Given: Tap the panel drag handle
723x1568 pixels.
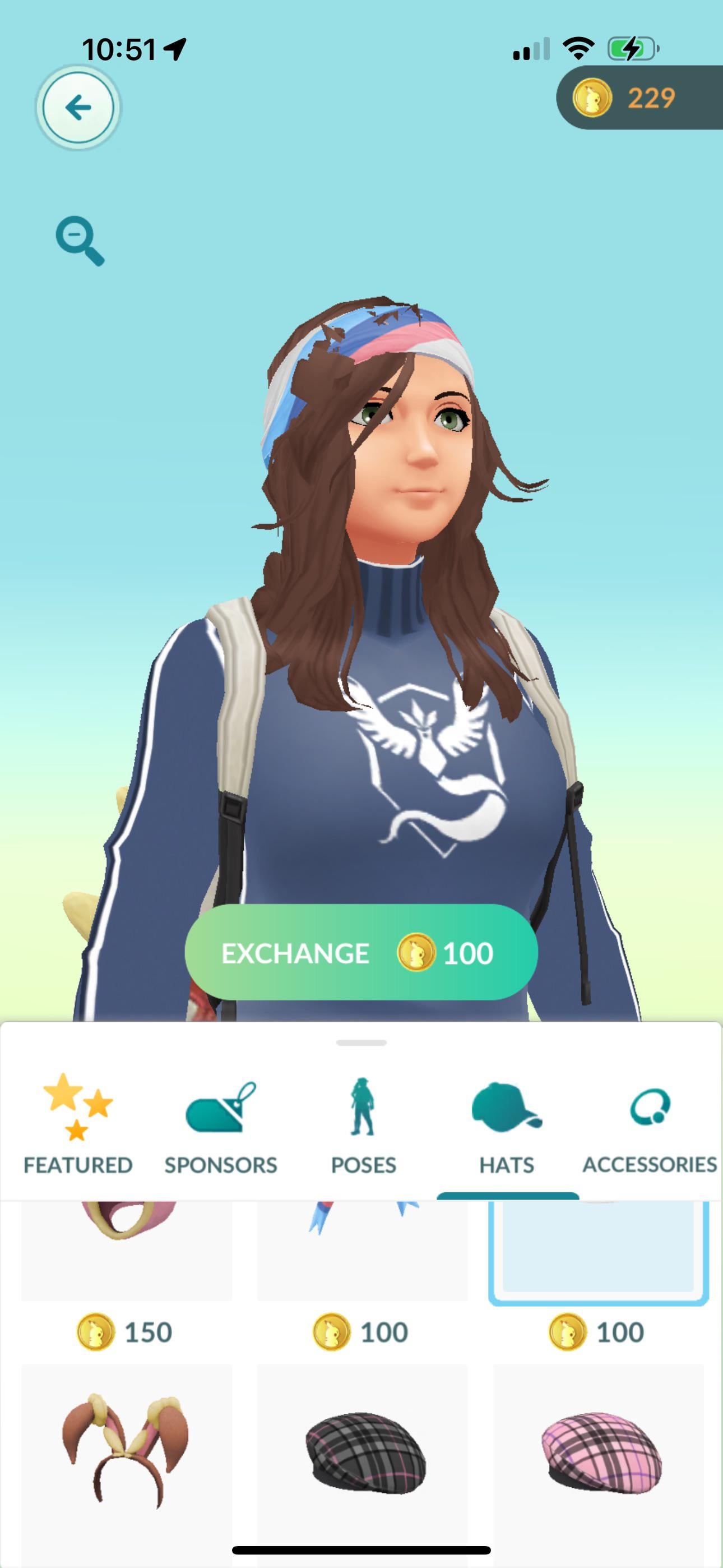Looking at the screenshot, I should click(361, 1043).
